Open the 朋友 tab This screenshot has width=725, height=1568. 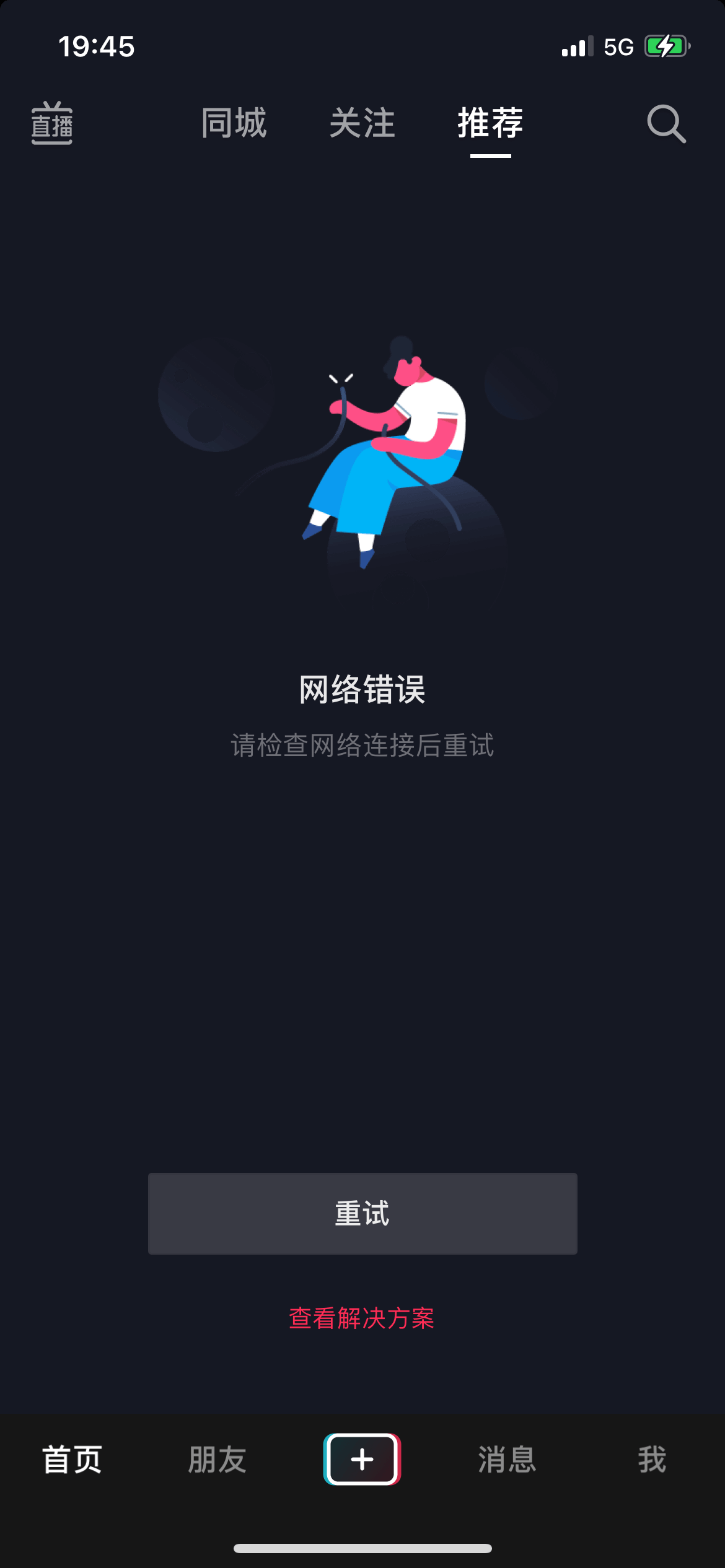point(217,1460)
